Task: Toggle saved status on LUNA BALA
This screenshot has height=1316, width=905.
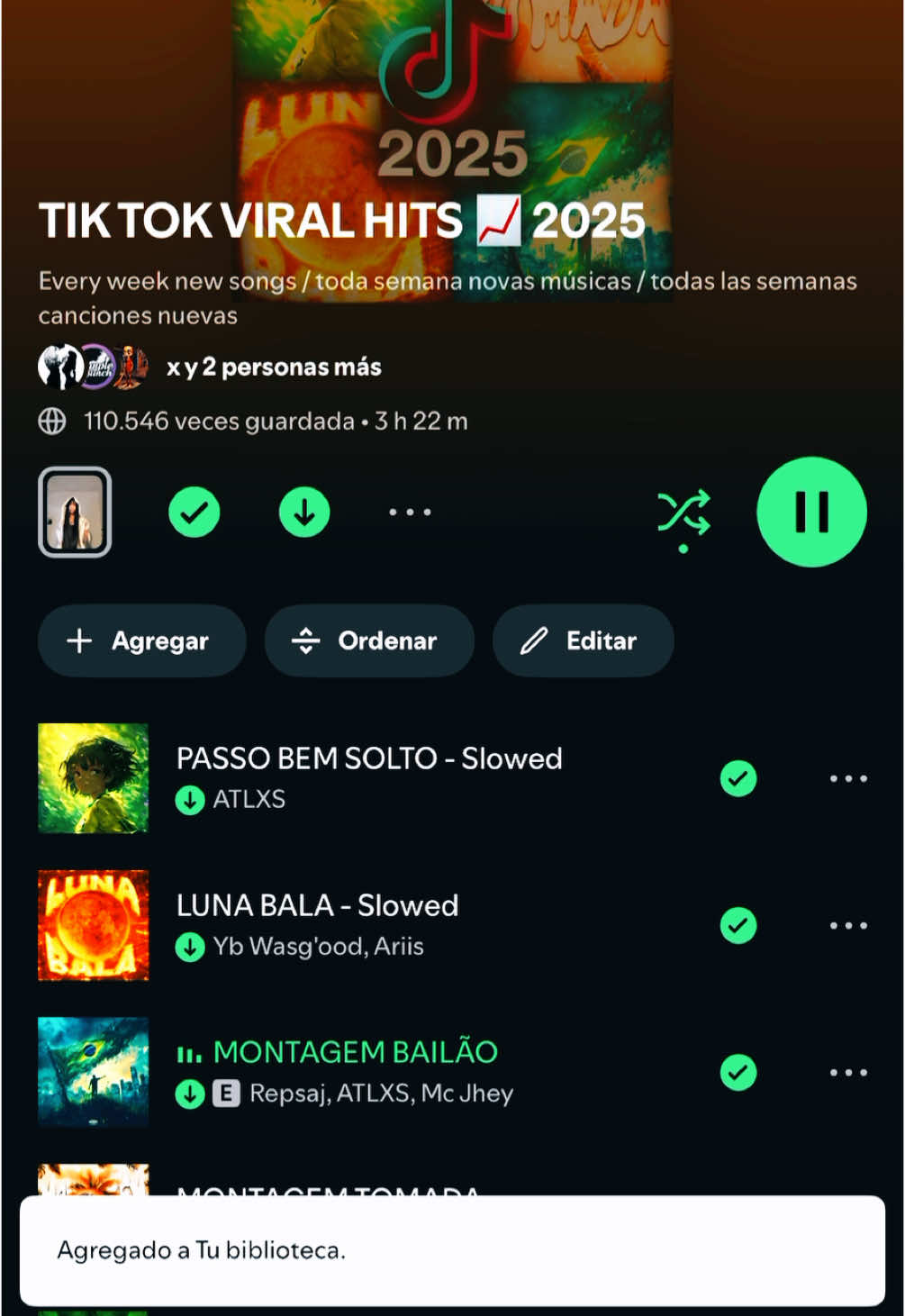Action: [738, 925]
